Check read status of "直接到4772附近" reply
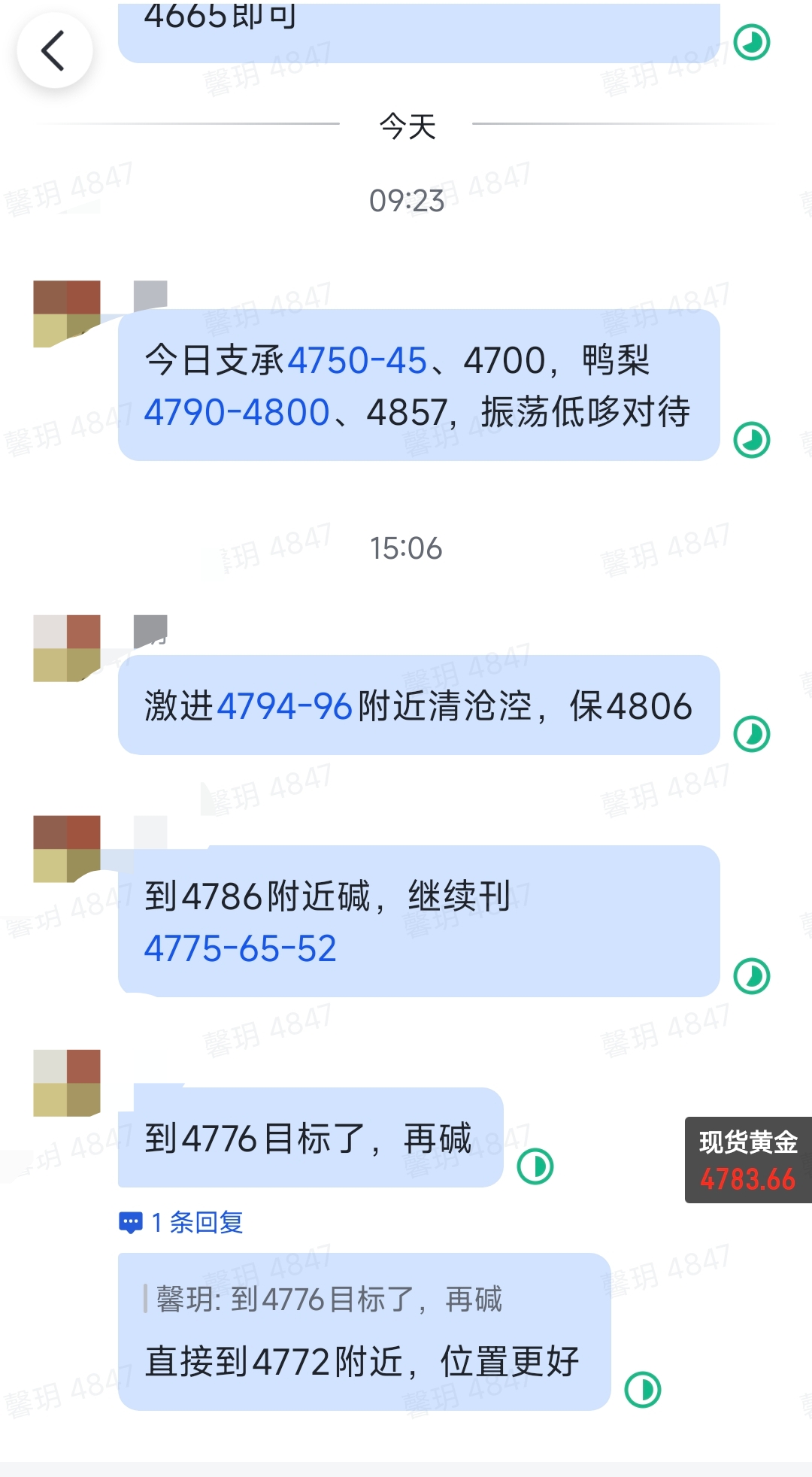Screen dimensions: 812x1477 643,1389
